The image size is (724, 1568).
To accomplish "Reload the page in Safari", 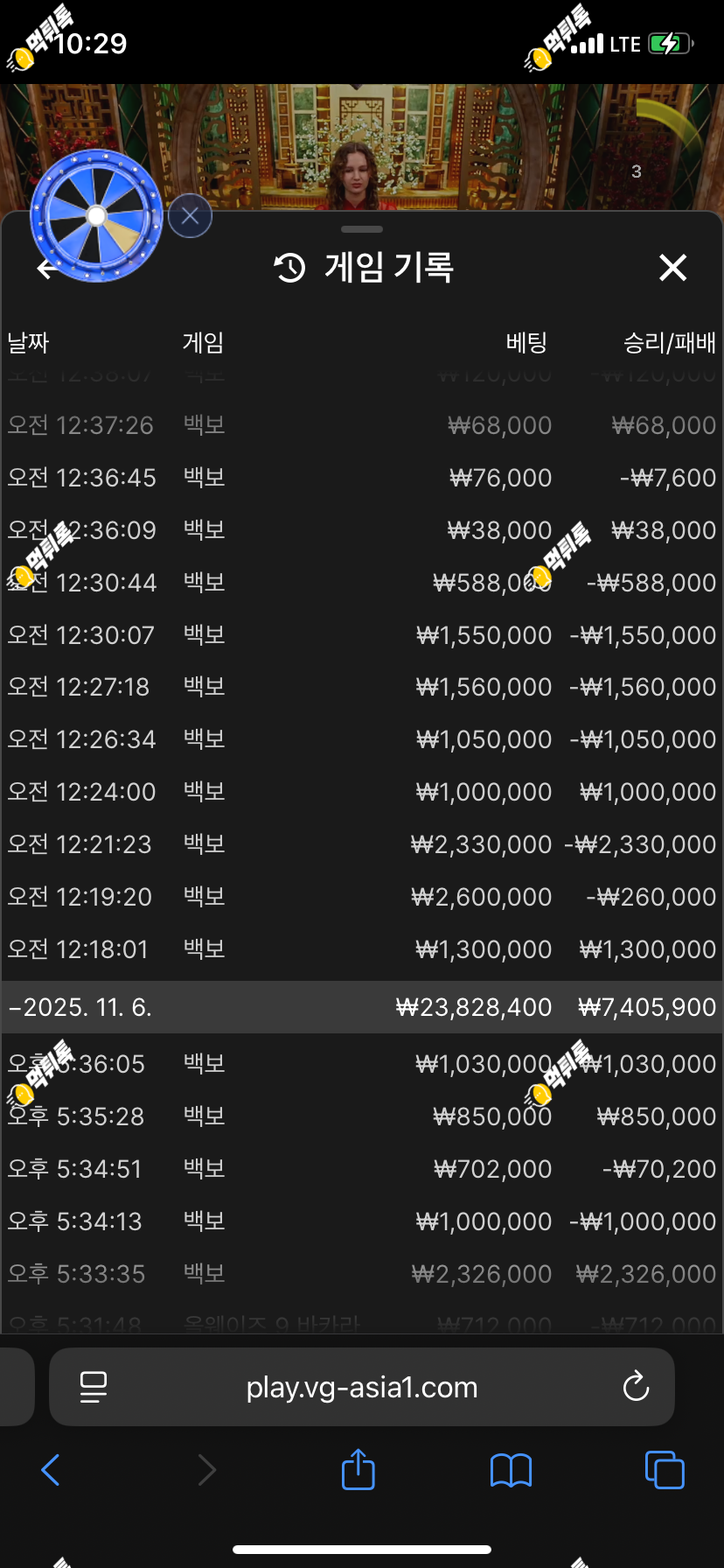I will (x=636, y=1387).
